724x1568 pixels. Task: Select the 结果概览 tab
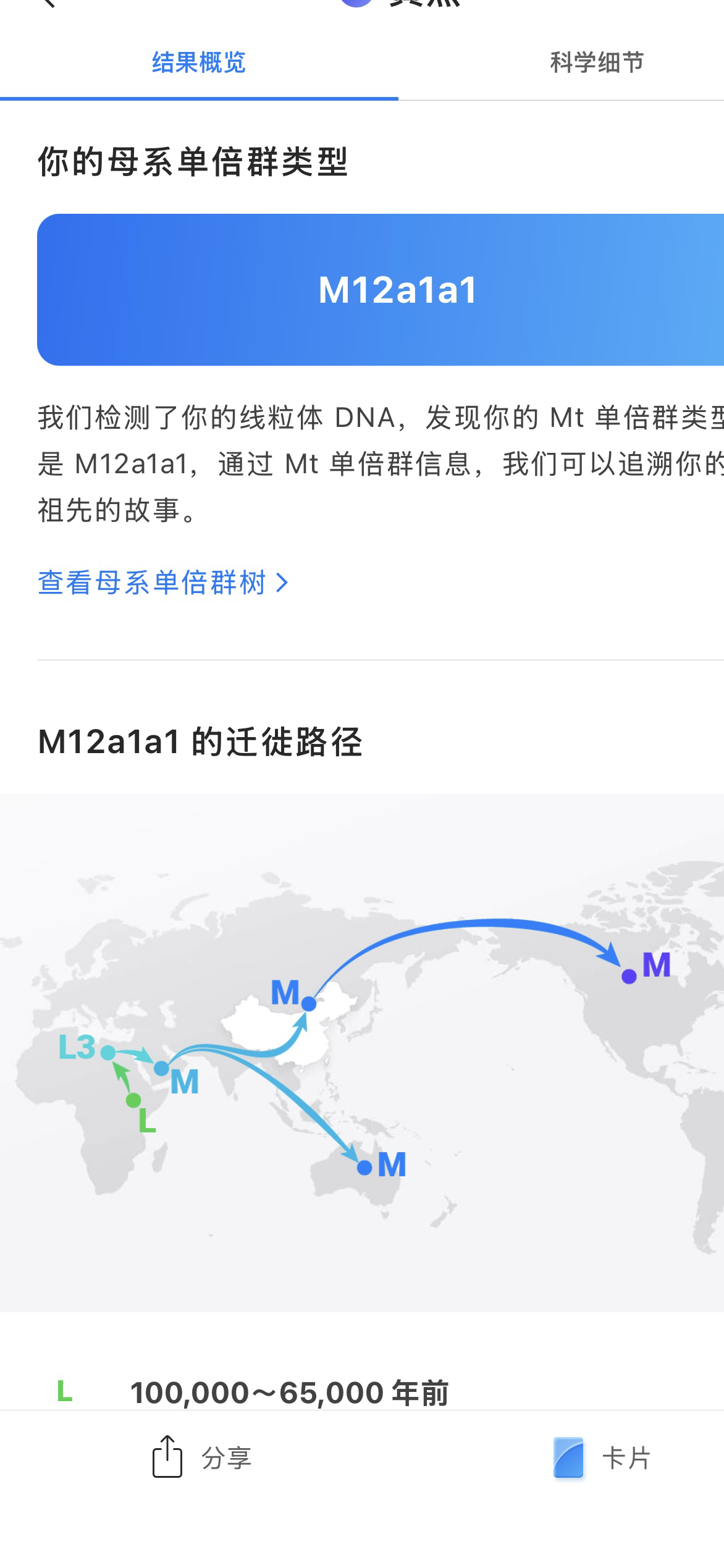[x=198, y=62]
